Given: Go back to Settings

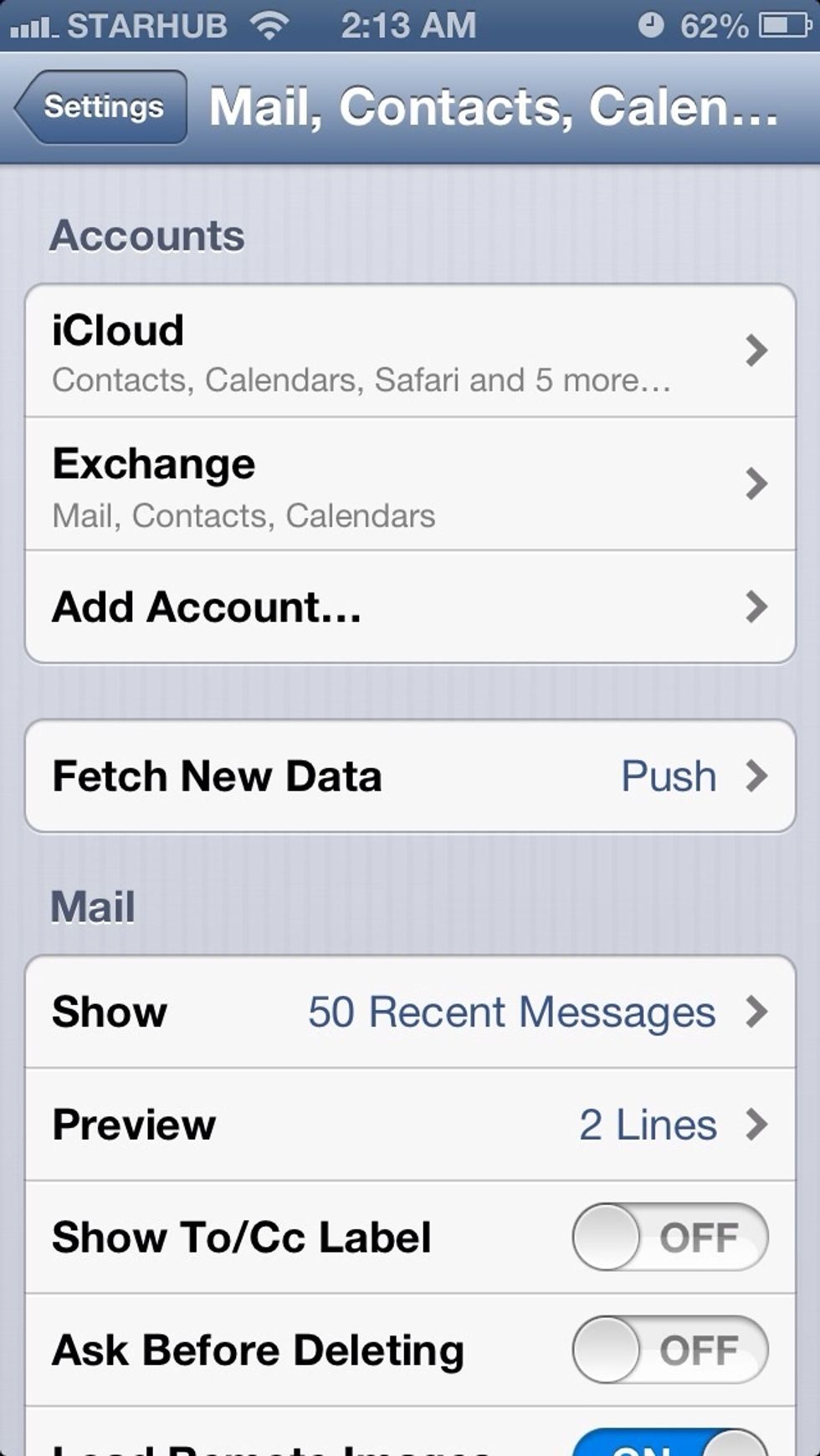Looking at the screenshot, I should coord(100,107).
